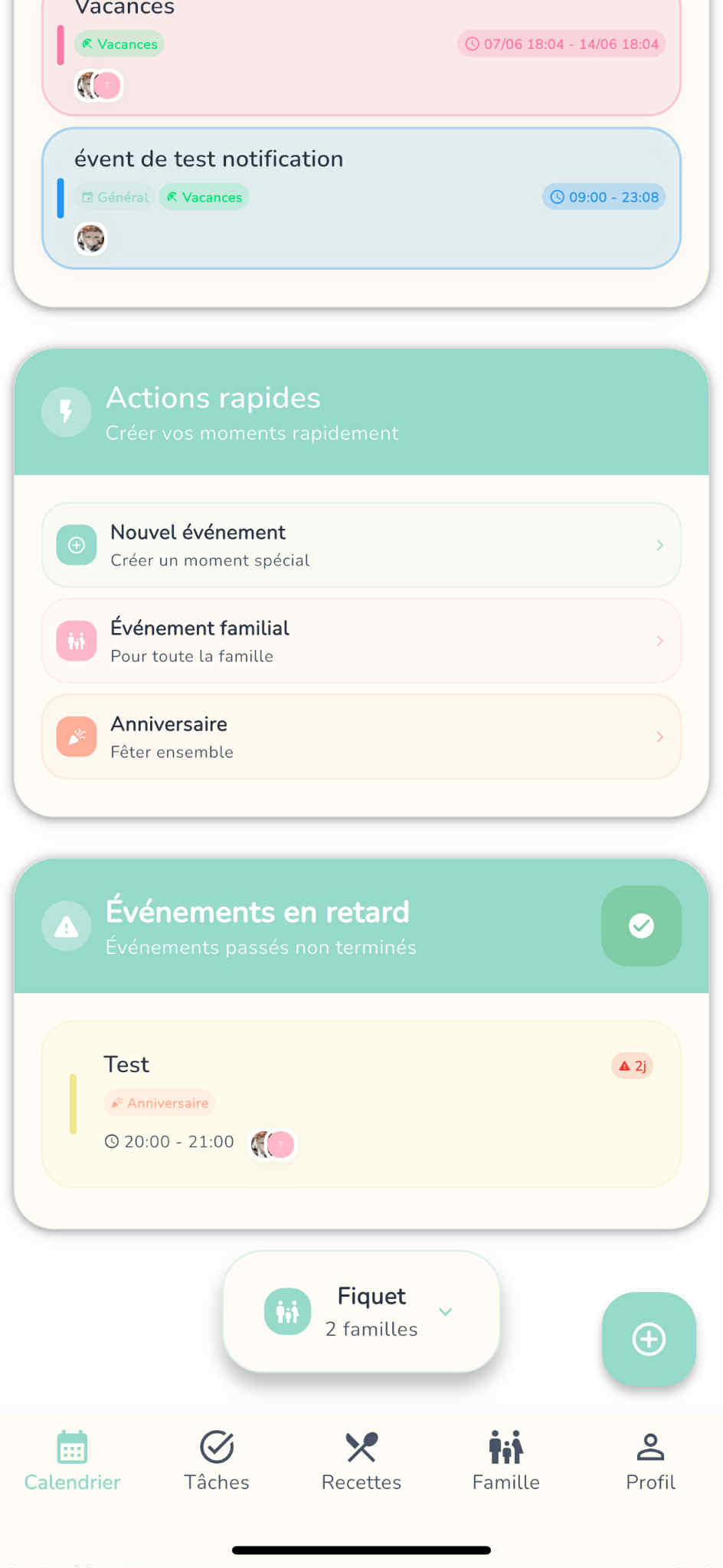This screenshot has height=1568, width=723.
Task: Click the confetti icon next to Anniversaire
Action: [76, 736]
